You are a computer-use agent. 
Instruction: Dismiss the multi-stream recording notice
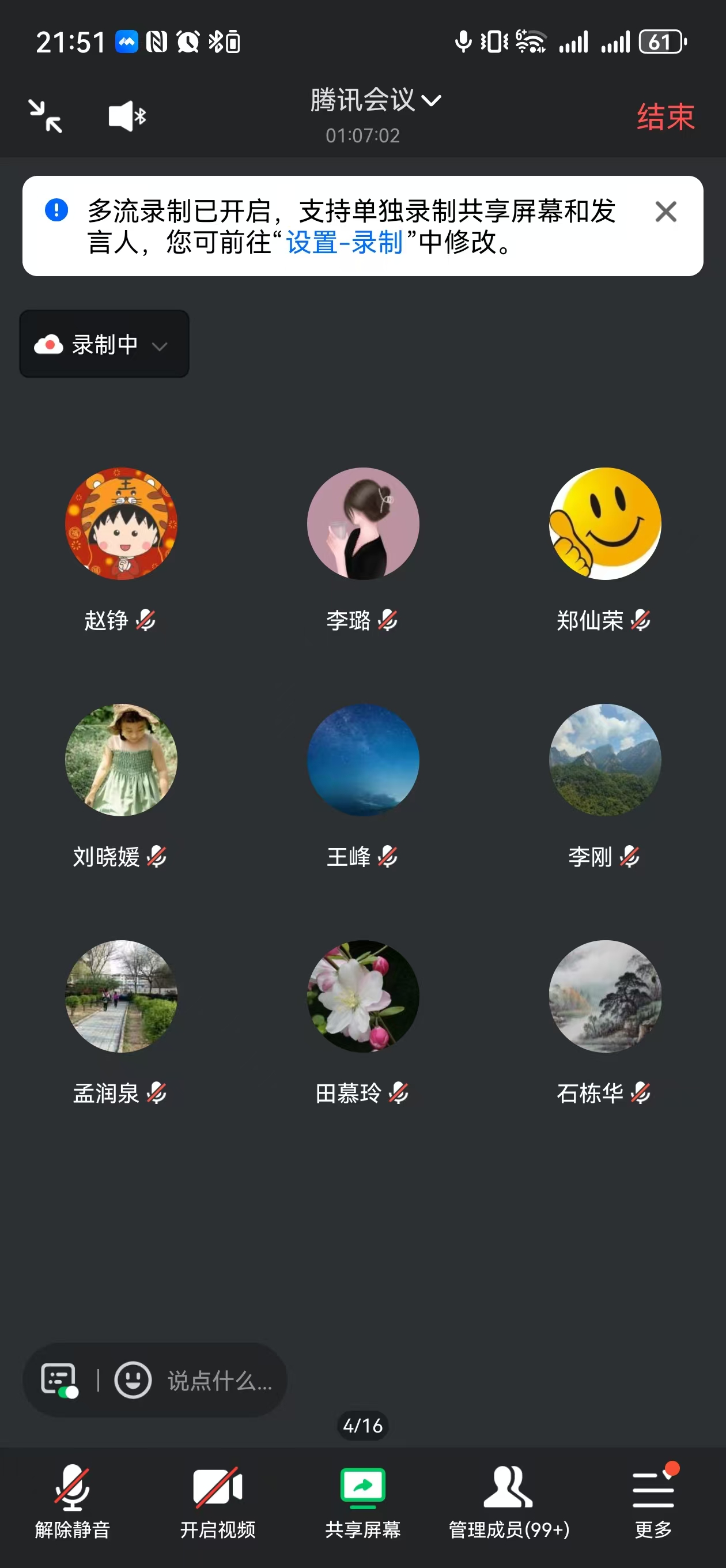tap(665, 212)
